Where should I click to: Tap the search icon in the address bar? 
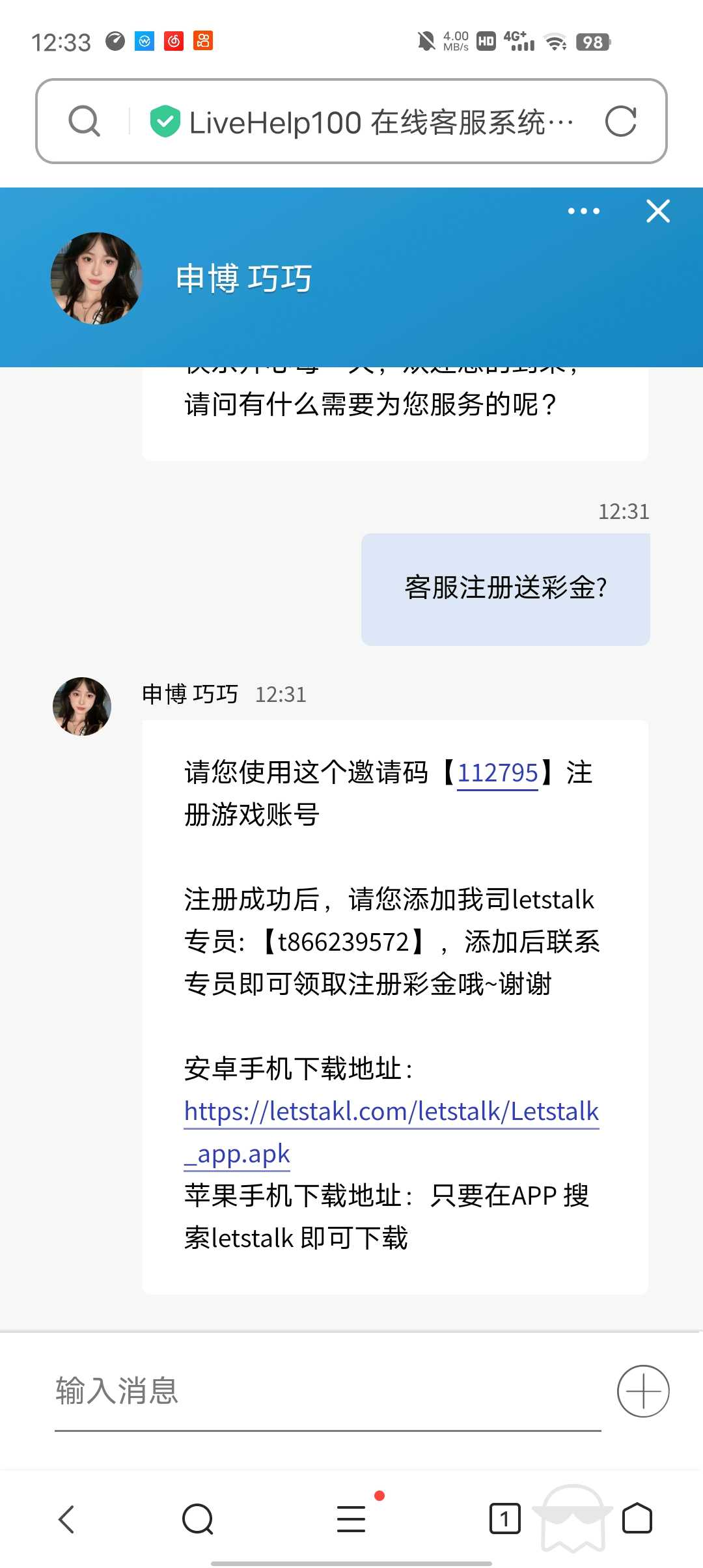(85, 121)
